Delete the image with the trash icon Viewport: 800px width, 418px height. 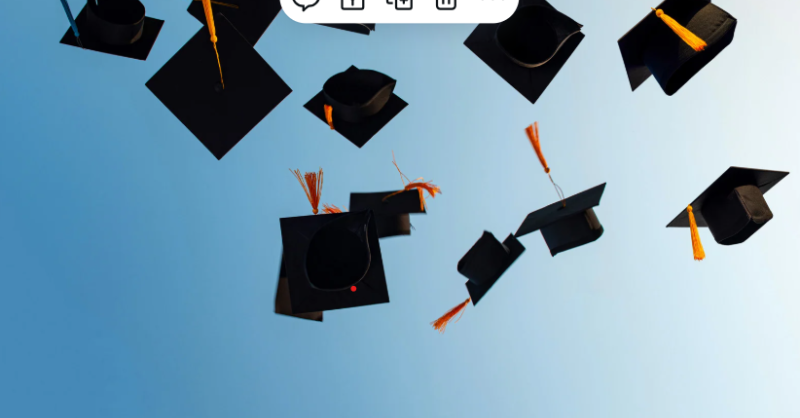(445, 3)
